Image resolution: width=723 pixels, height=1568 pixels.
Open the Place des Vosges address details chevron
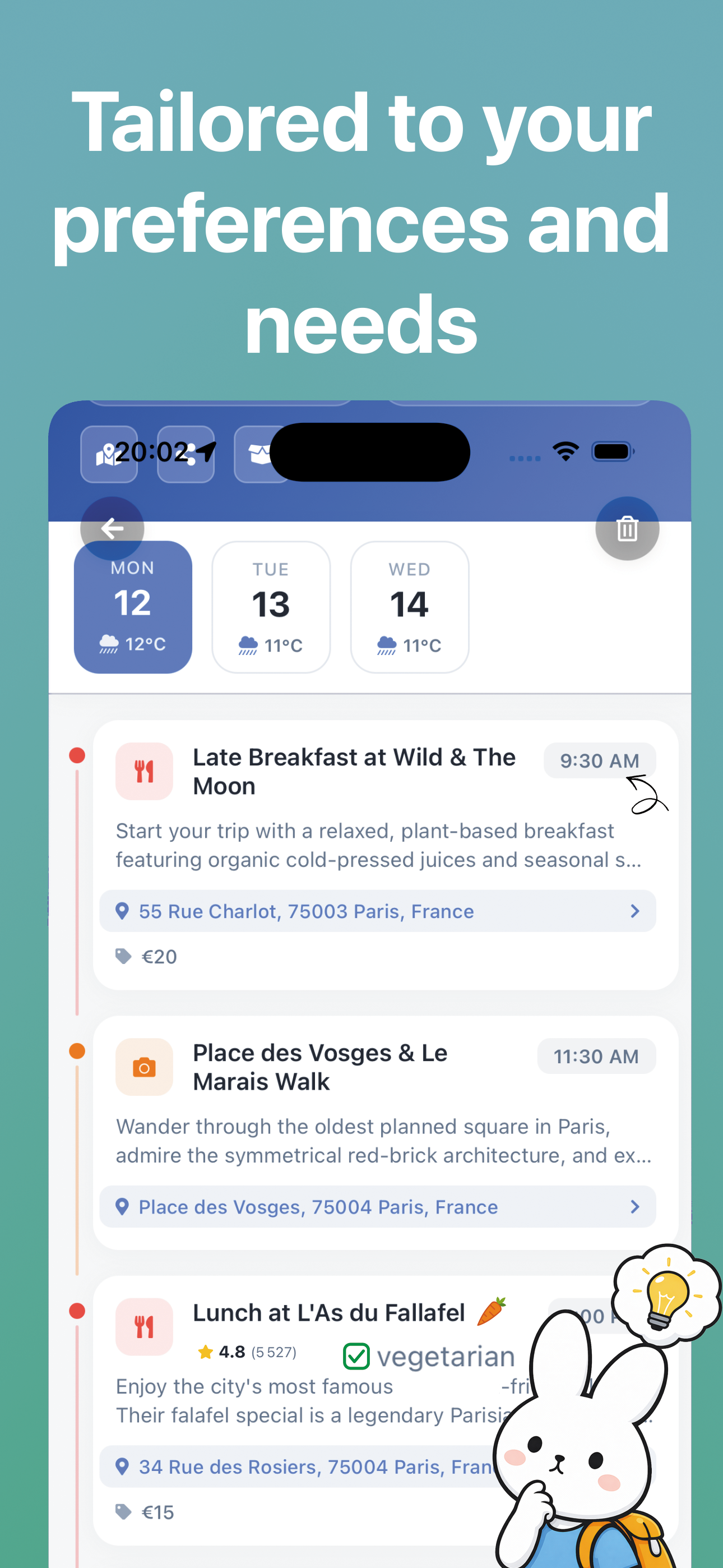pyautogui.click(x=635, y=1207)
